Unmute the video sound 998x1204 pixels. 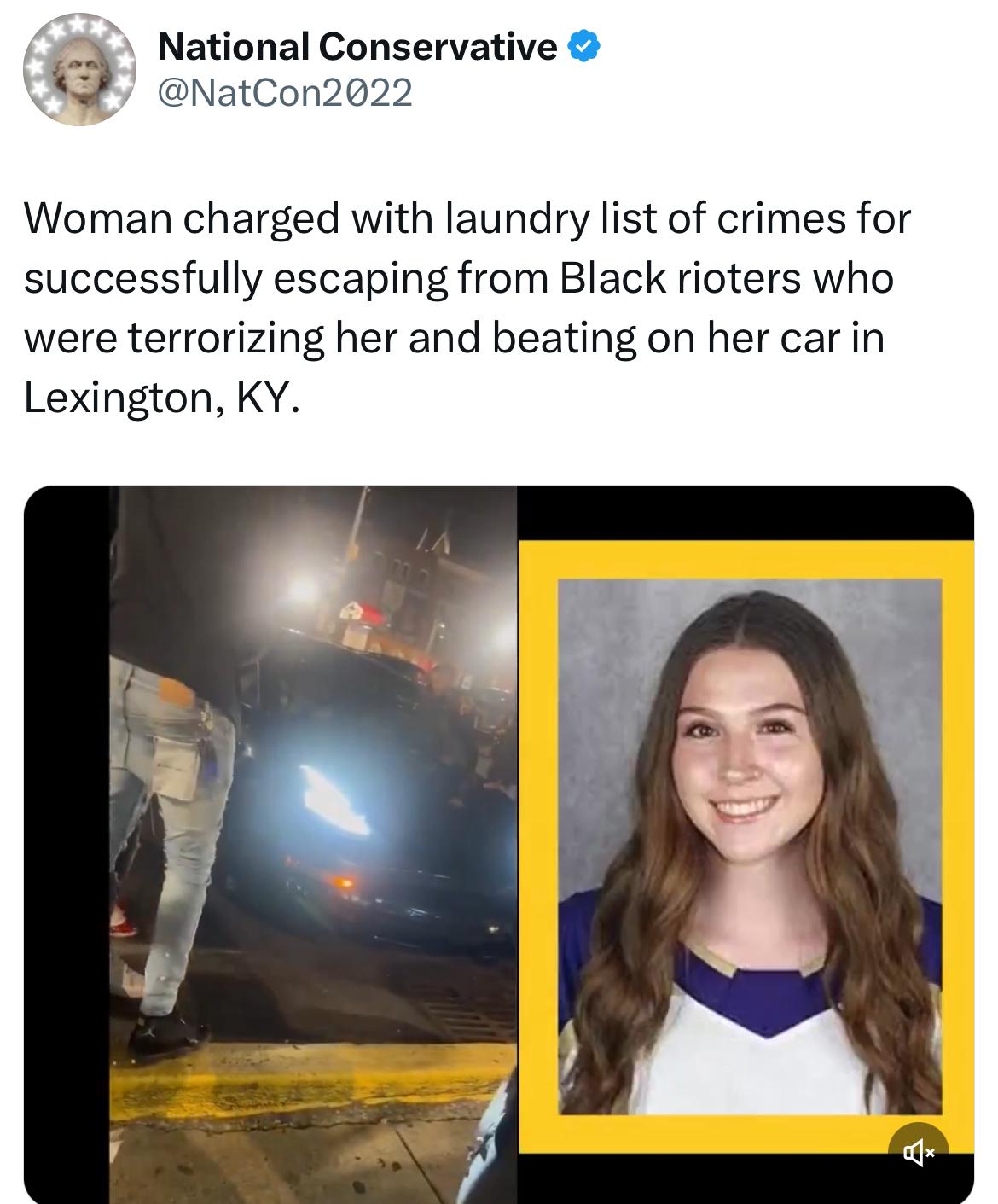point(918,1155)
